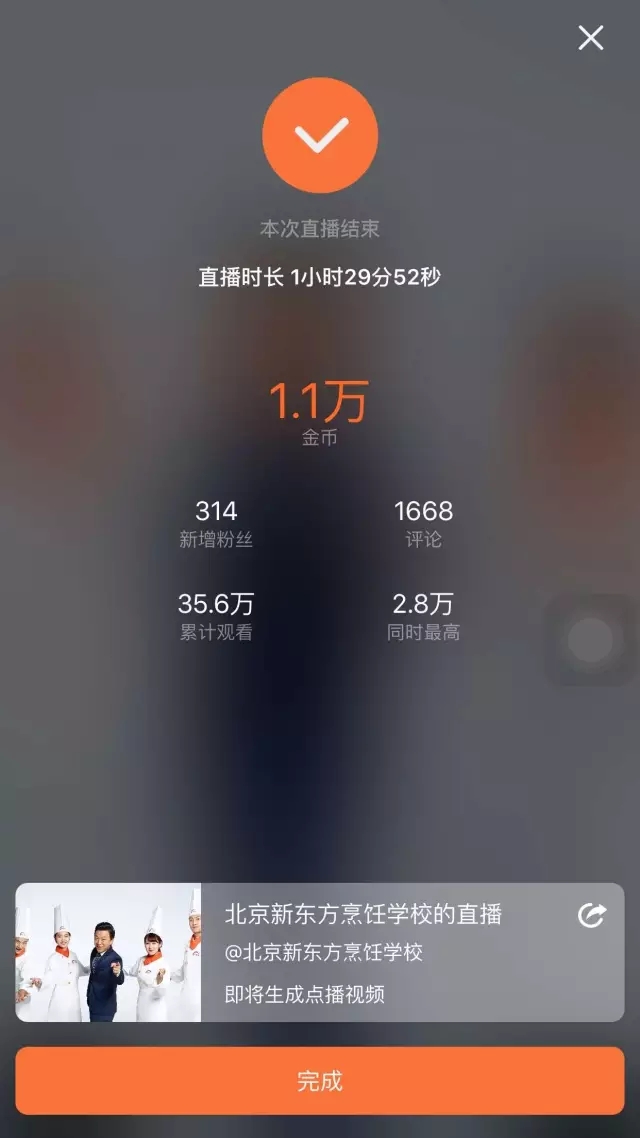
Task: Share the 北京新东方烹饪学校 live stream
Action: (x=592, y=914)
